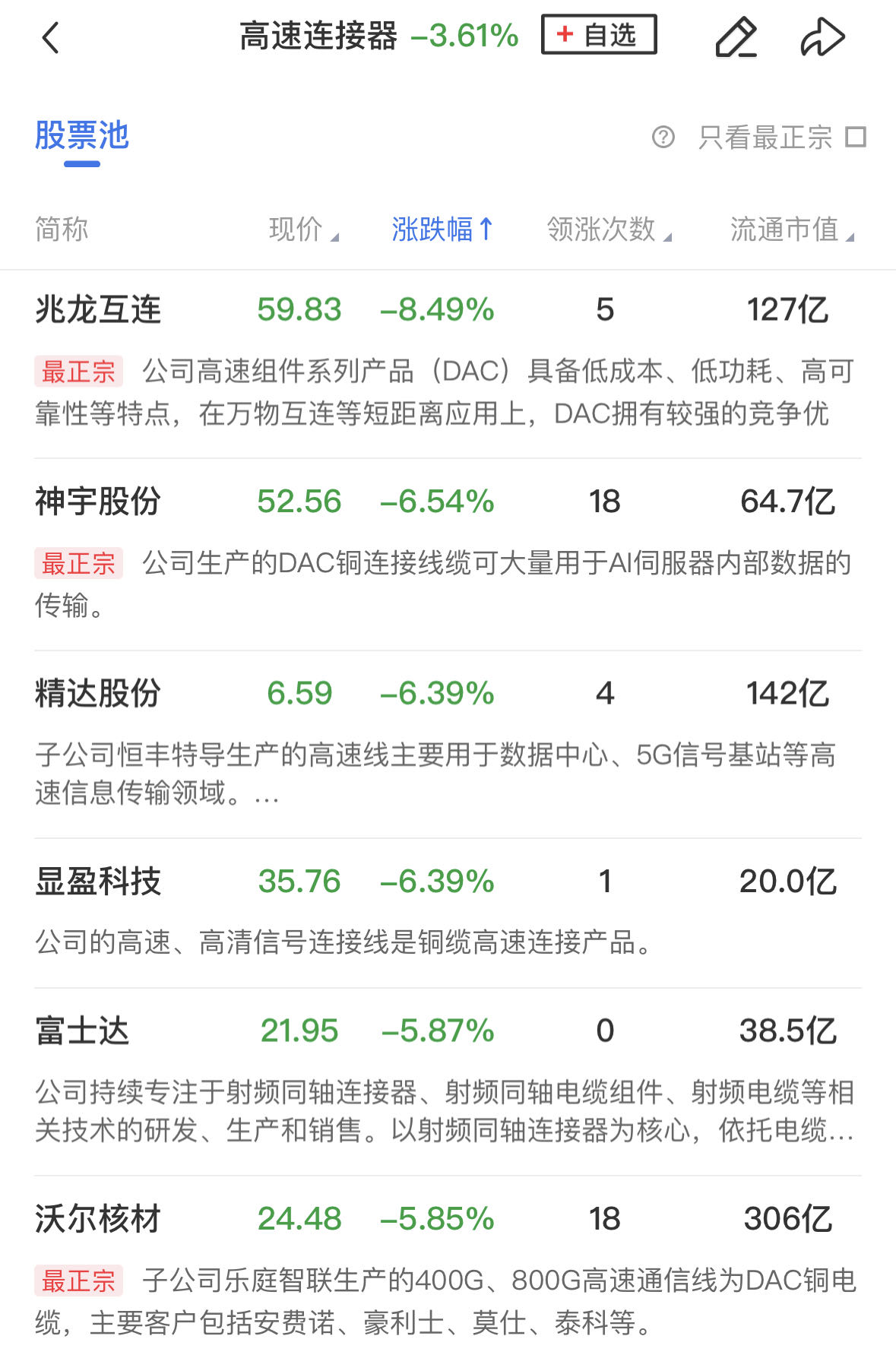View the 沃尔核材 stock page
Image resolution: width=896 pixels, height=1355 pixels.
(x=99, y=1219)
